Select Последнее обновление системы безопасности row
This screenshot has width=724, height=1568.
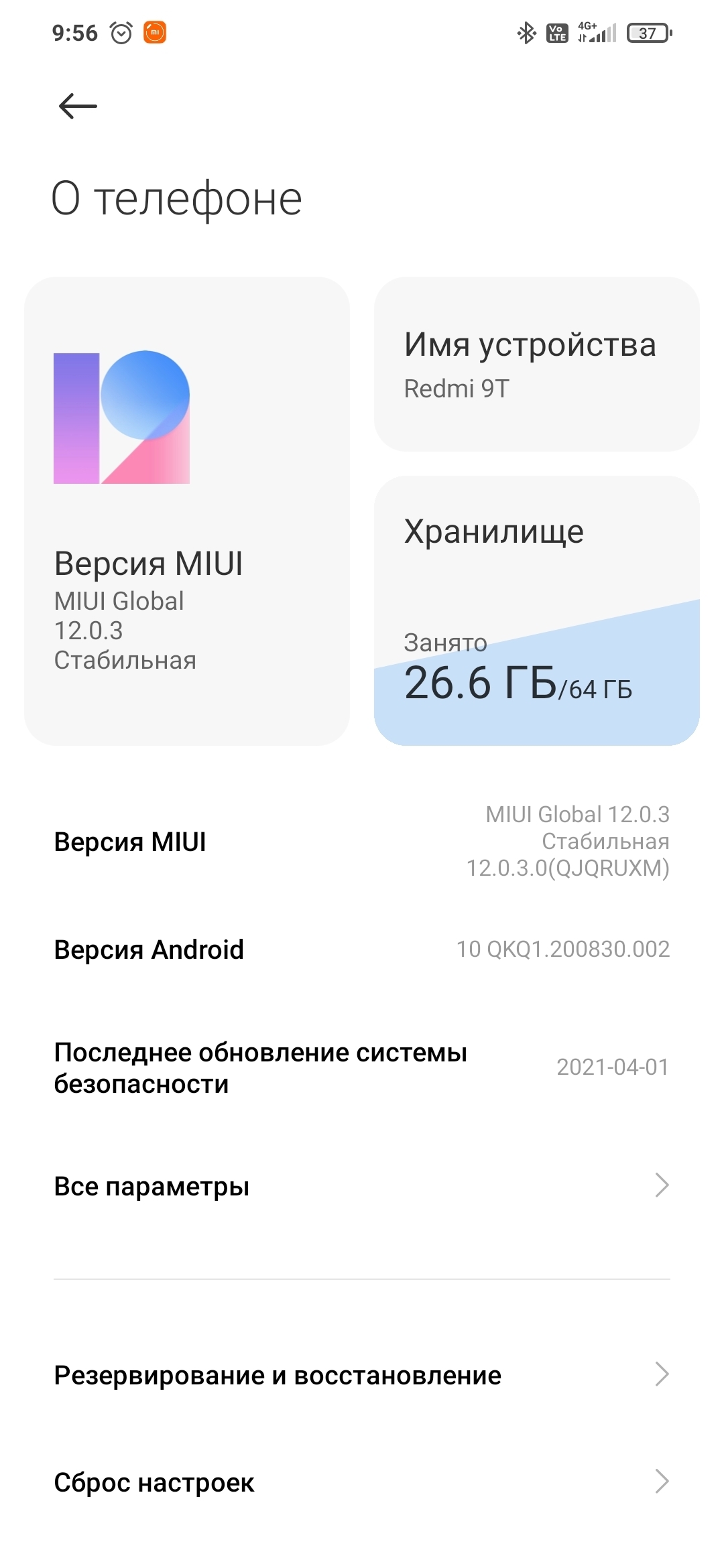click(362, 1067)
